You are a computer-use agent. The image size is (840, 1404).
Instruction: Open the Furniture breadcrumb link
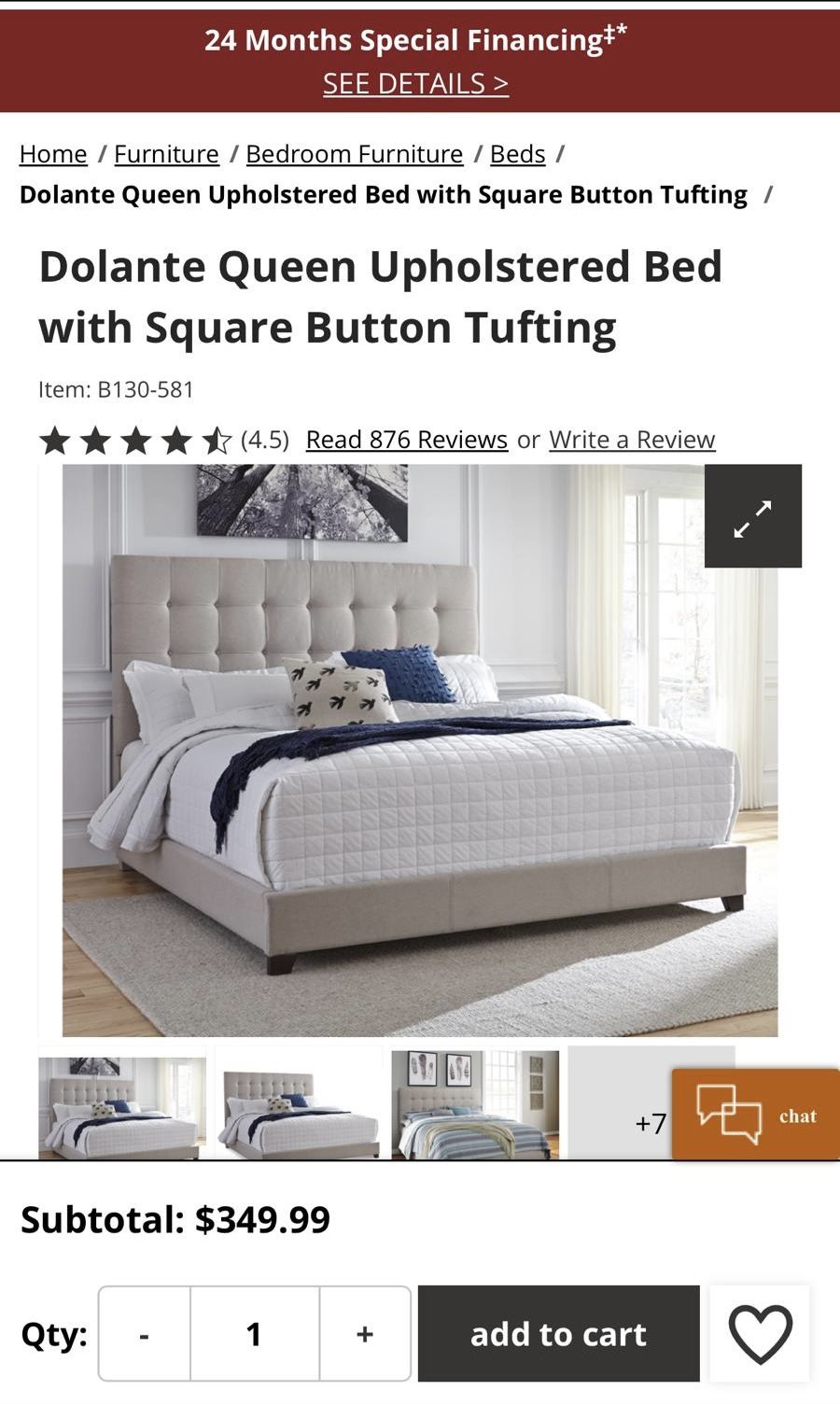coord(166,154)
